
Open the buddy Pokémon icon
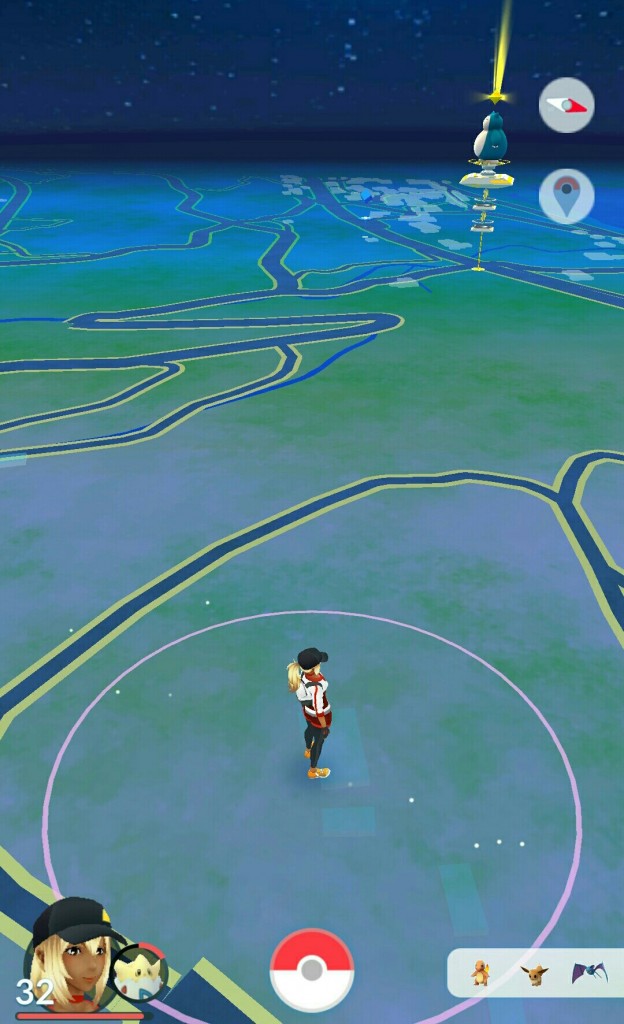138,971
